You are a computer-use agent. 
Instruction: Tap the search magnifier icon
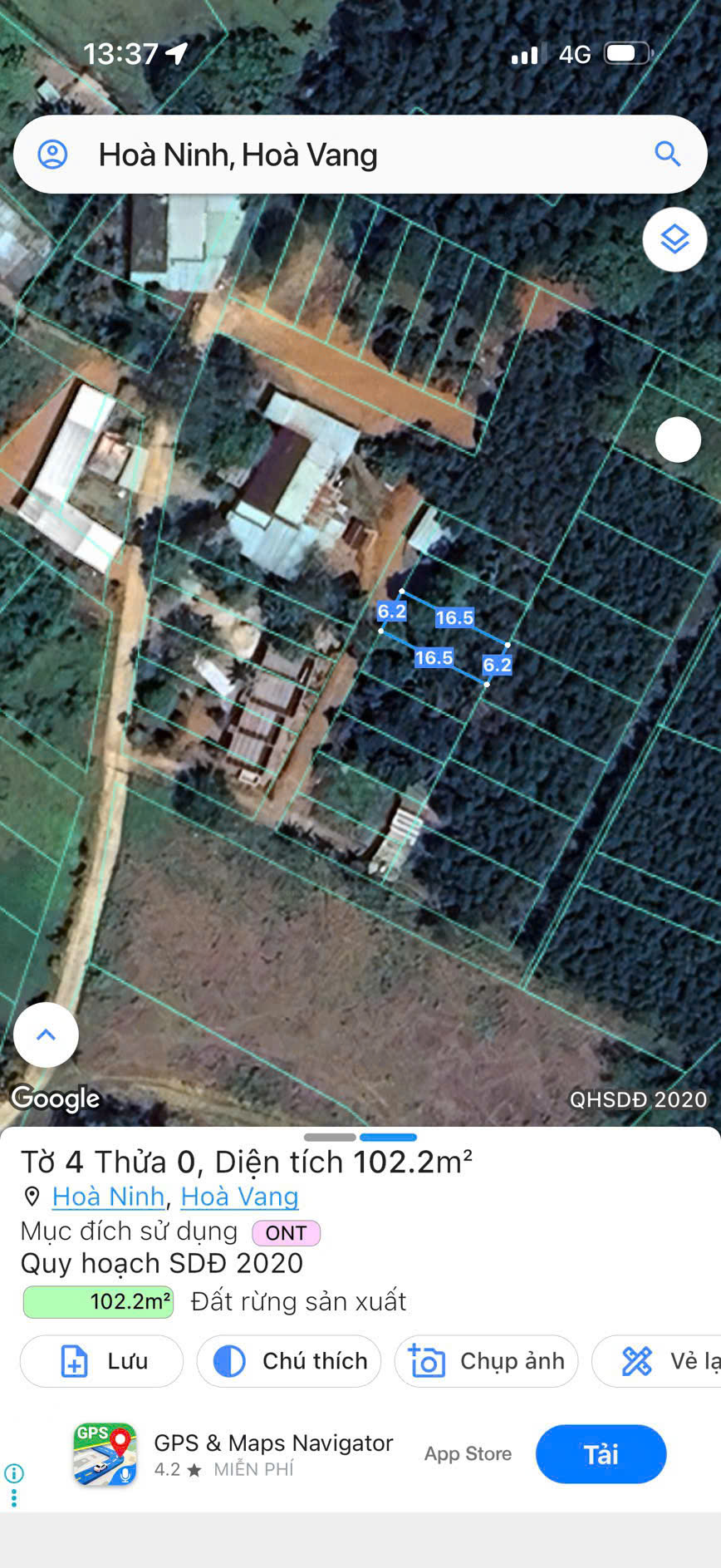(x=667, y=155)
